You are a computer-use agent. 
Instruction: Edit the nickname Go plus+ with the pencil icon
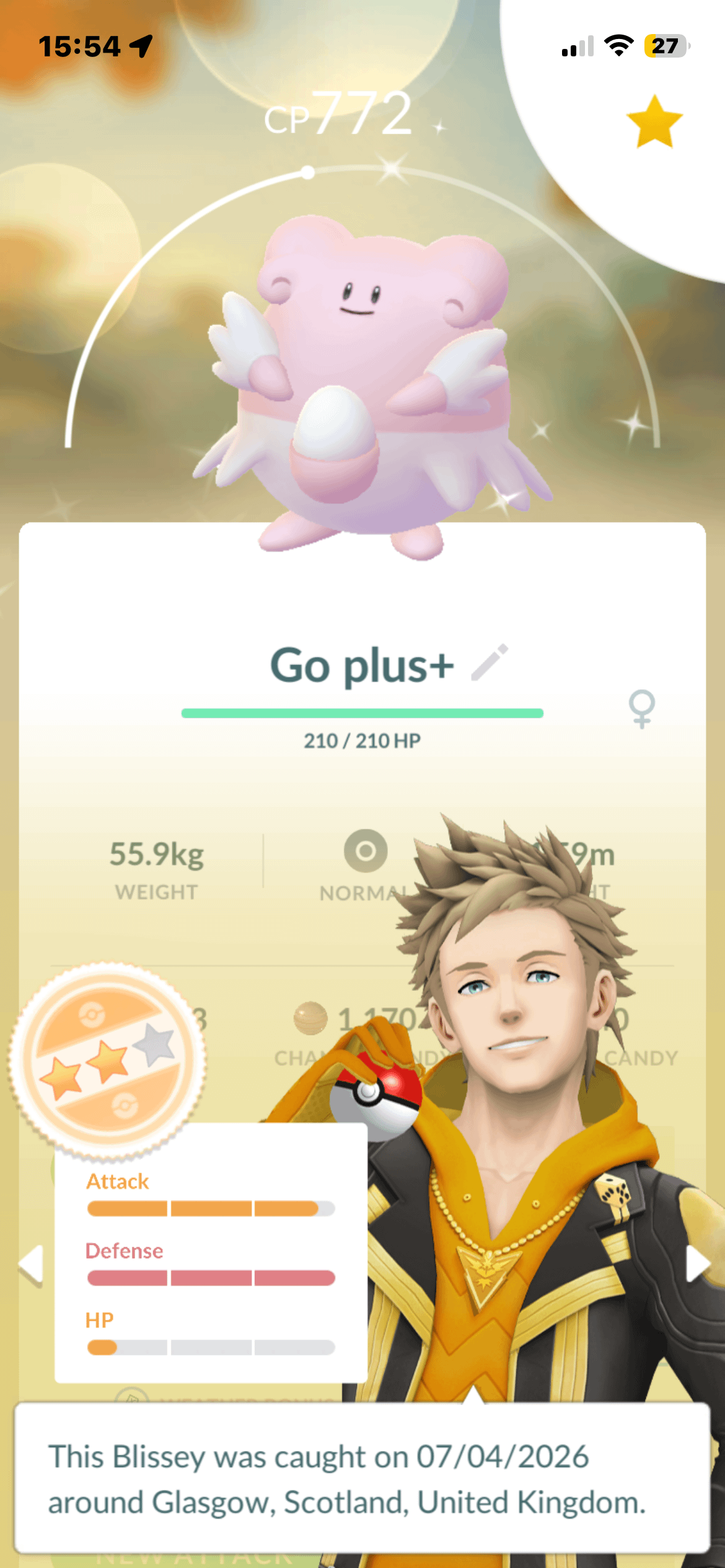[x=490, y=662]
